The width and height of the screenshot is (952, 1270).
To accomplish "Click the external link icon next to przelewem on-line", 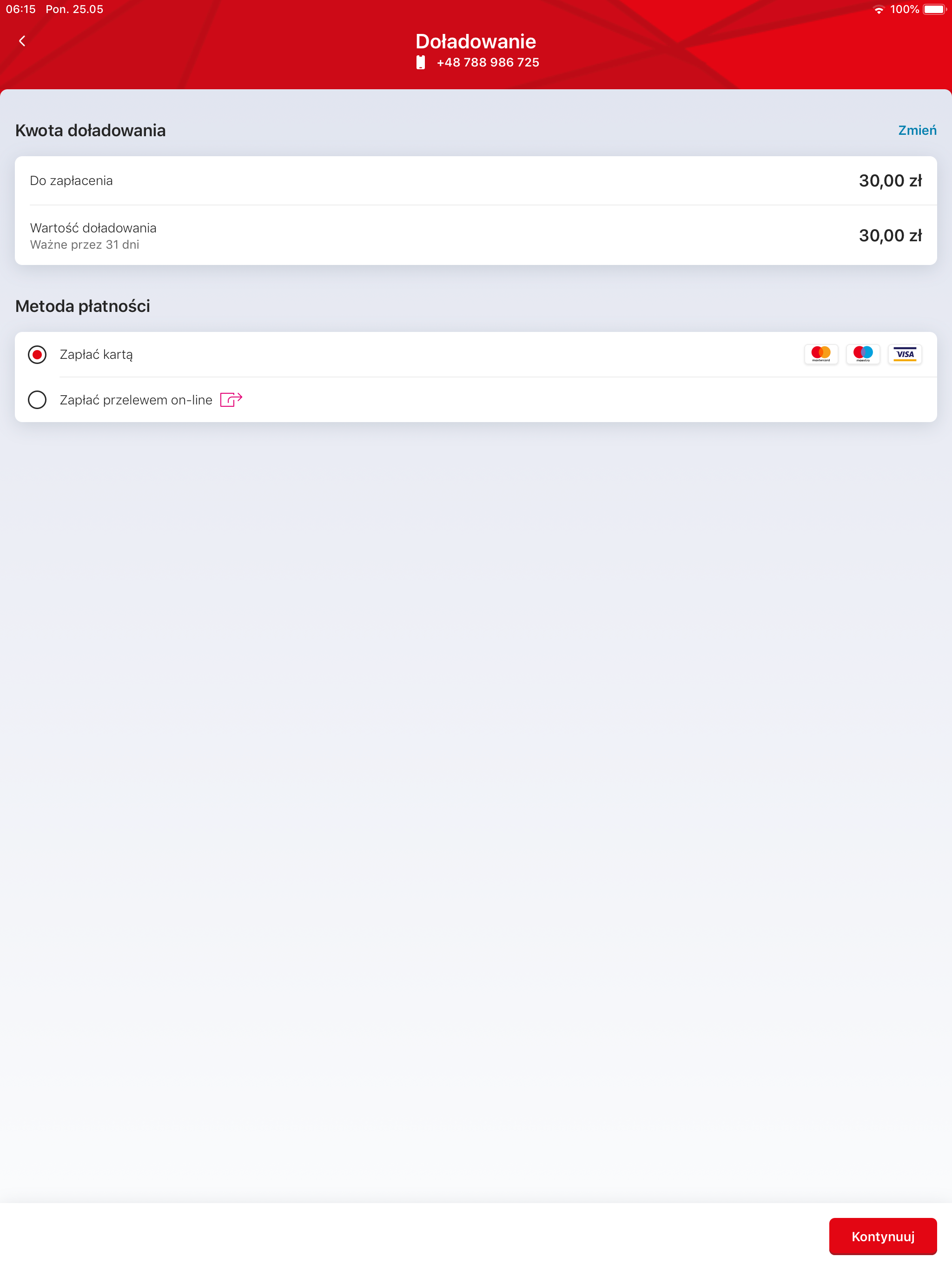I will pyautogui.click(x=231, y=400).
